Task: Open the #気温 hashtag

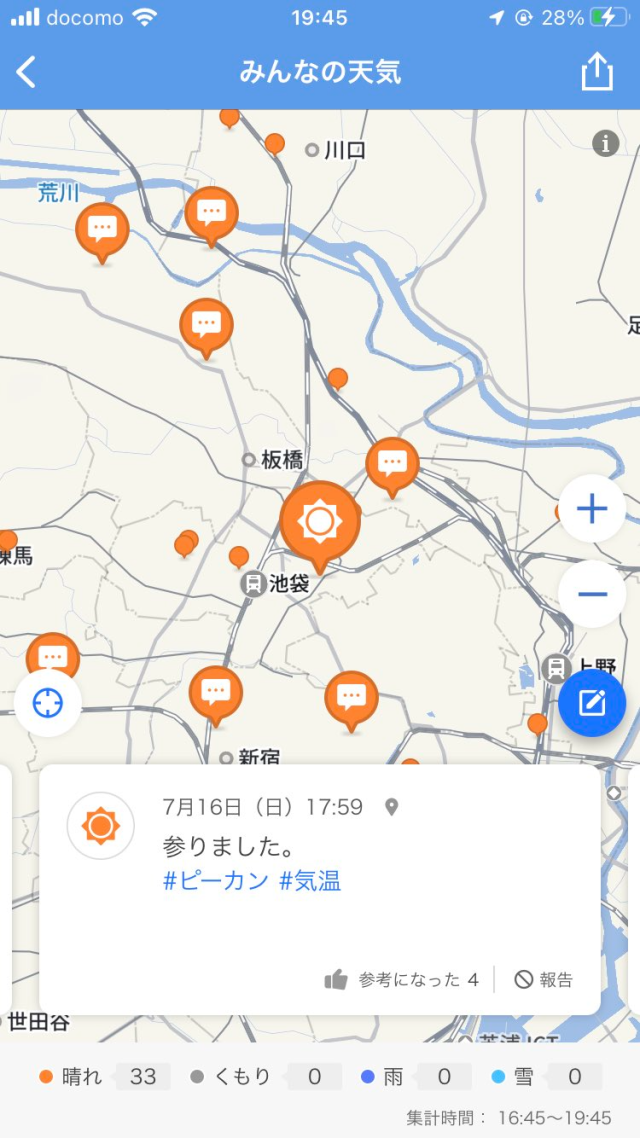Action: [310, 881]
